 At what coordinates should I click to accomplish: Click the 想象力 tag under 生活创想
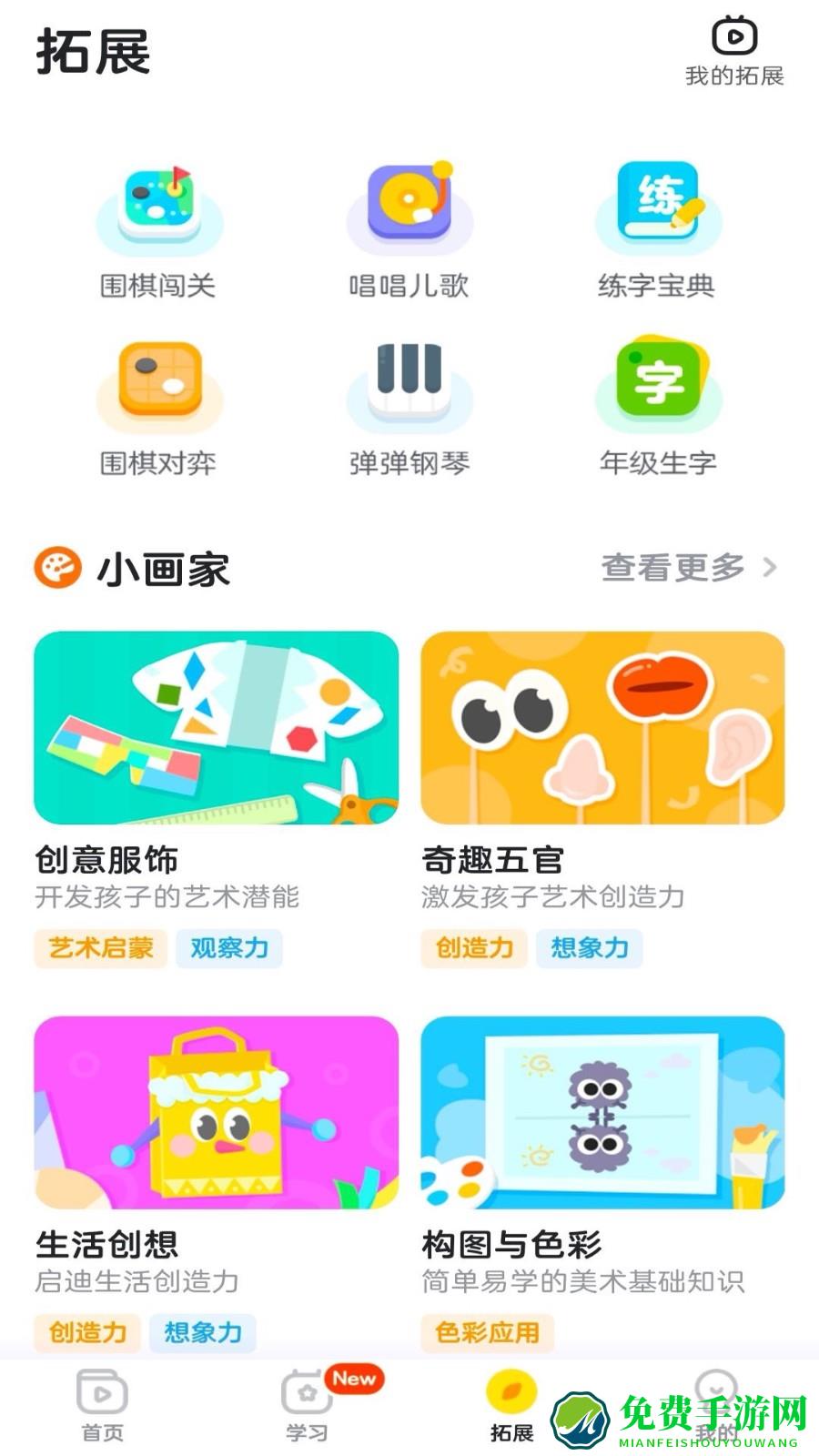(203, 1333)
